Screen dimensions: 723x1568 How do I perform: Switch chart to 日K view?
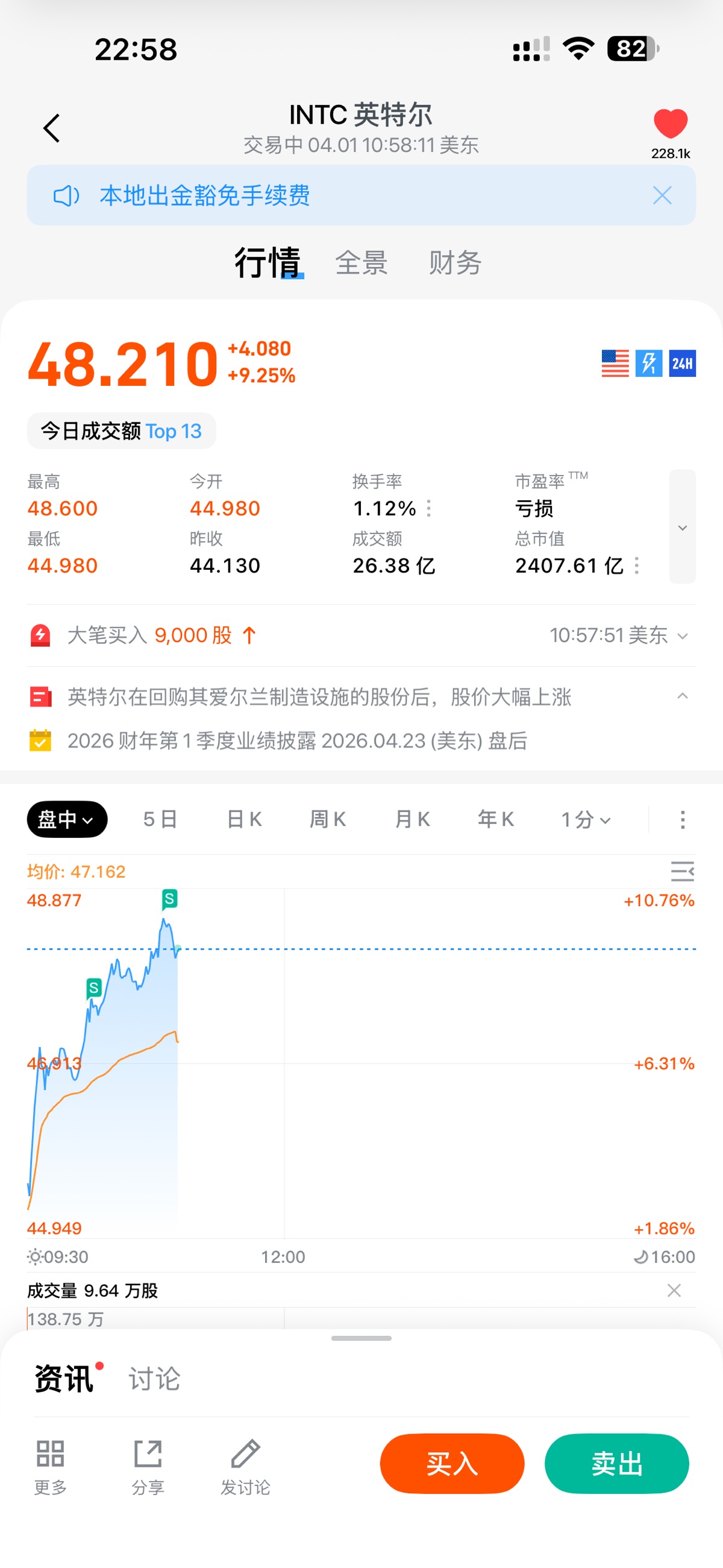[244, 819]
